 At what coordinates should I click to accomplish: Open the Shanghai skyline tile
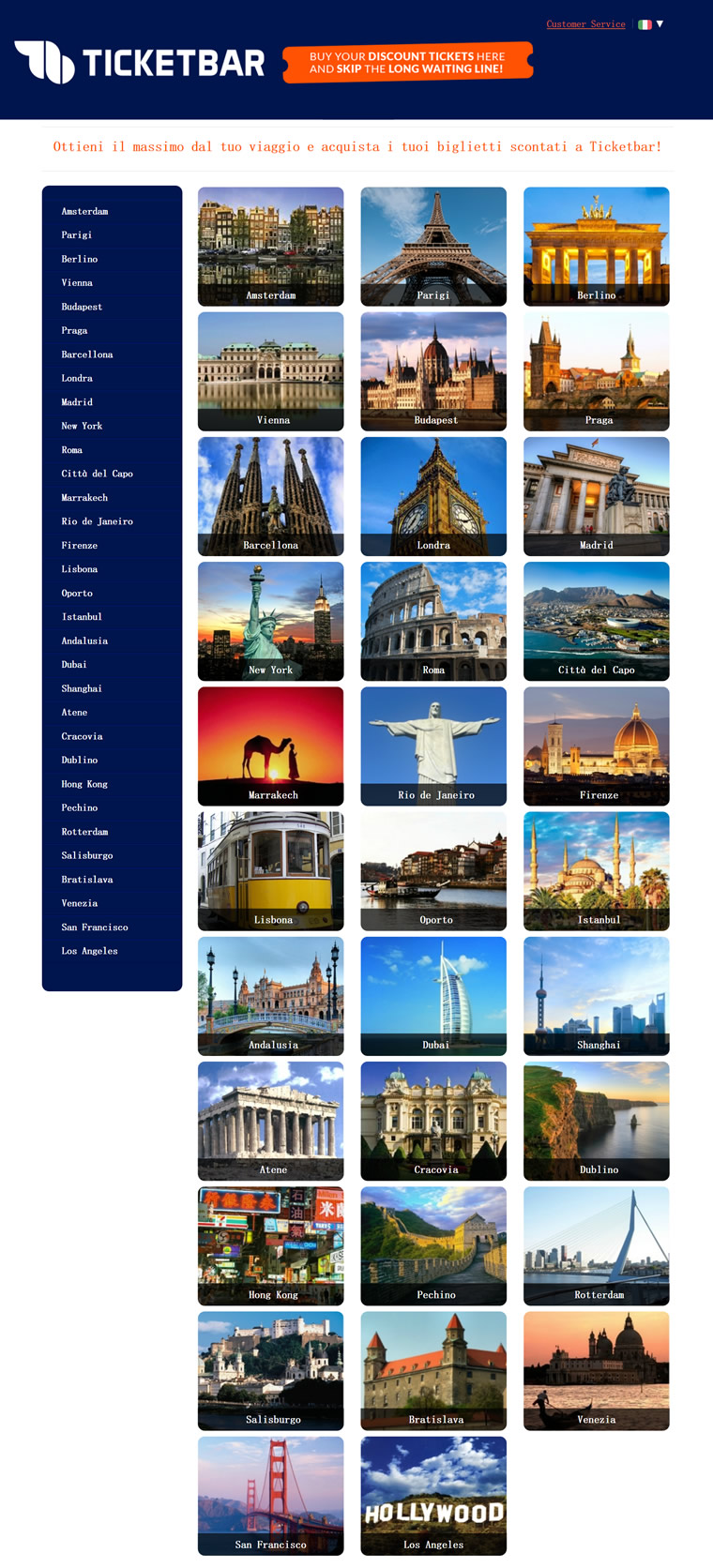tap(596, 995)
